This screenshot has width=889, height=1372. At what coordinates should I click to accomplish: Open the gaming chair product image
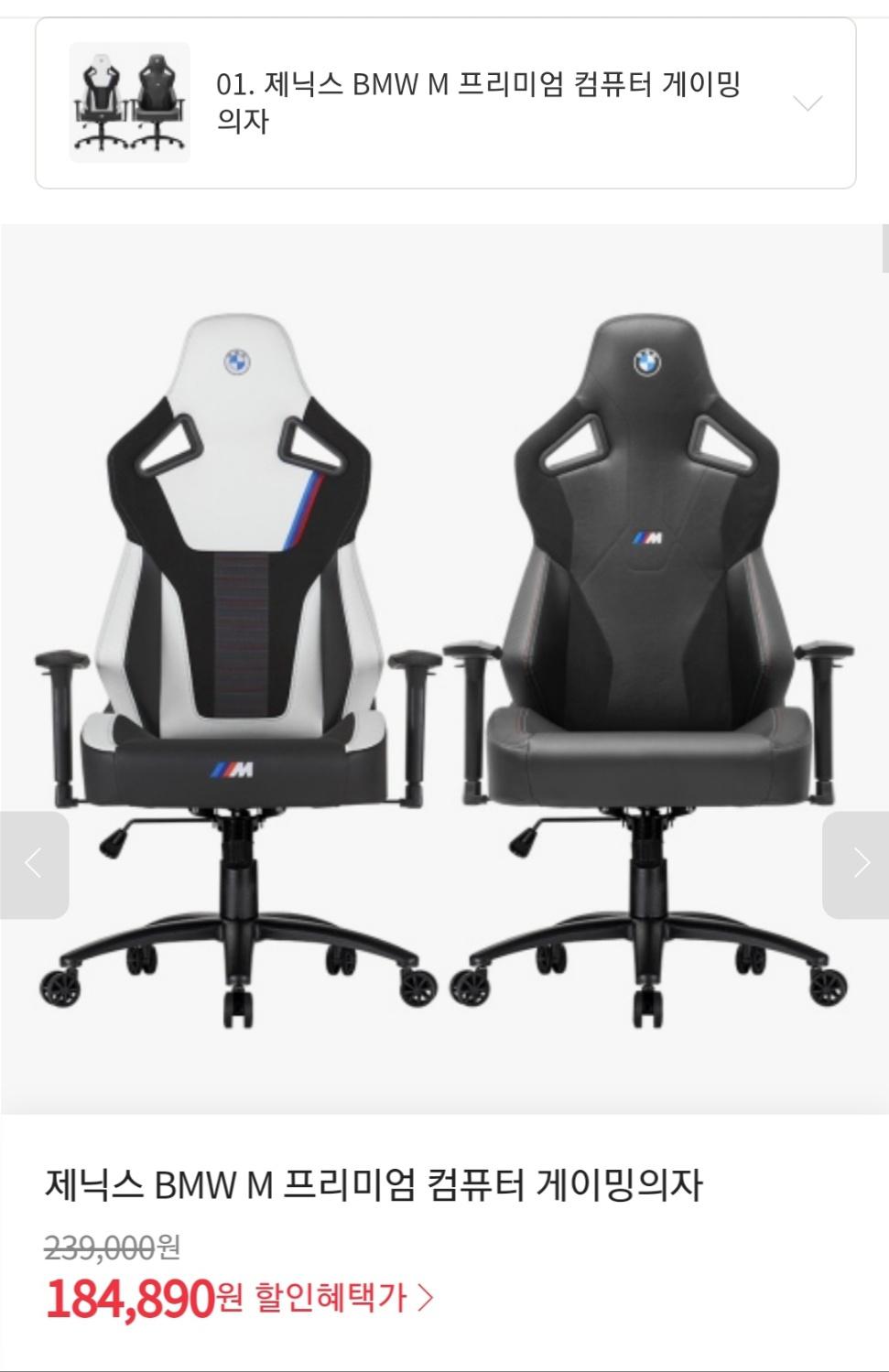tap(445, 668)
